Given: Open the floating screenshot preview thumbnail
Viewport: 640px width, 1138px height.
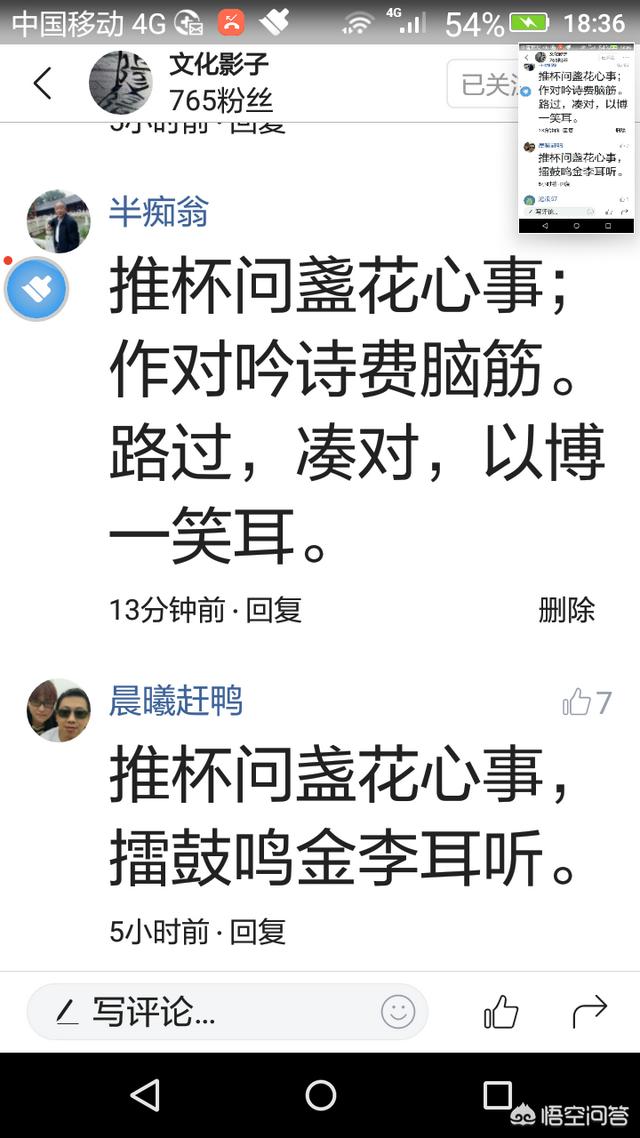Looking at the screenshot, I should [576, 139].
